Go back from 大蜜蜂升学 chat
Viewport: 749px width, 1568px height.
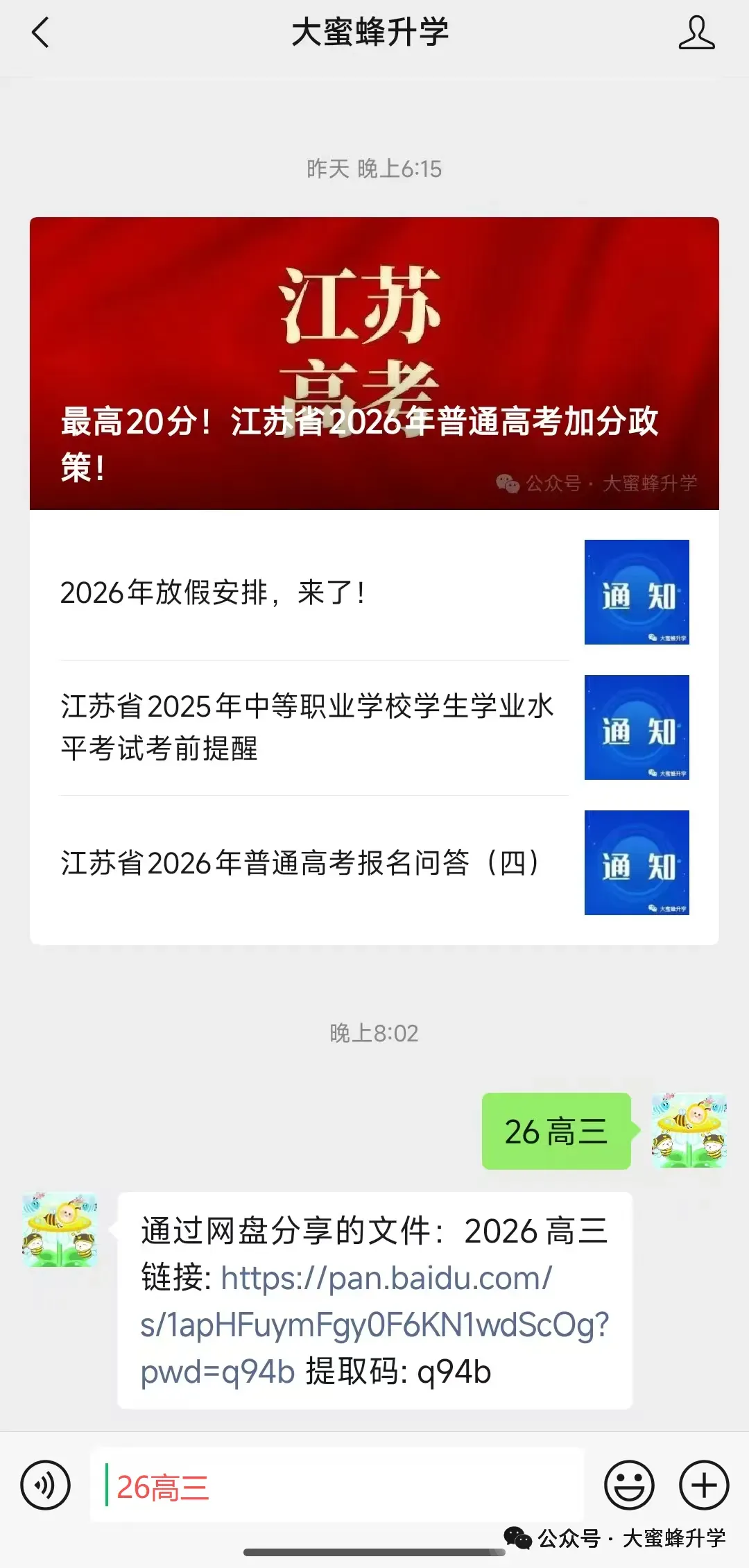coord(41,33)
